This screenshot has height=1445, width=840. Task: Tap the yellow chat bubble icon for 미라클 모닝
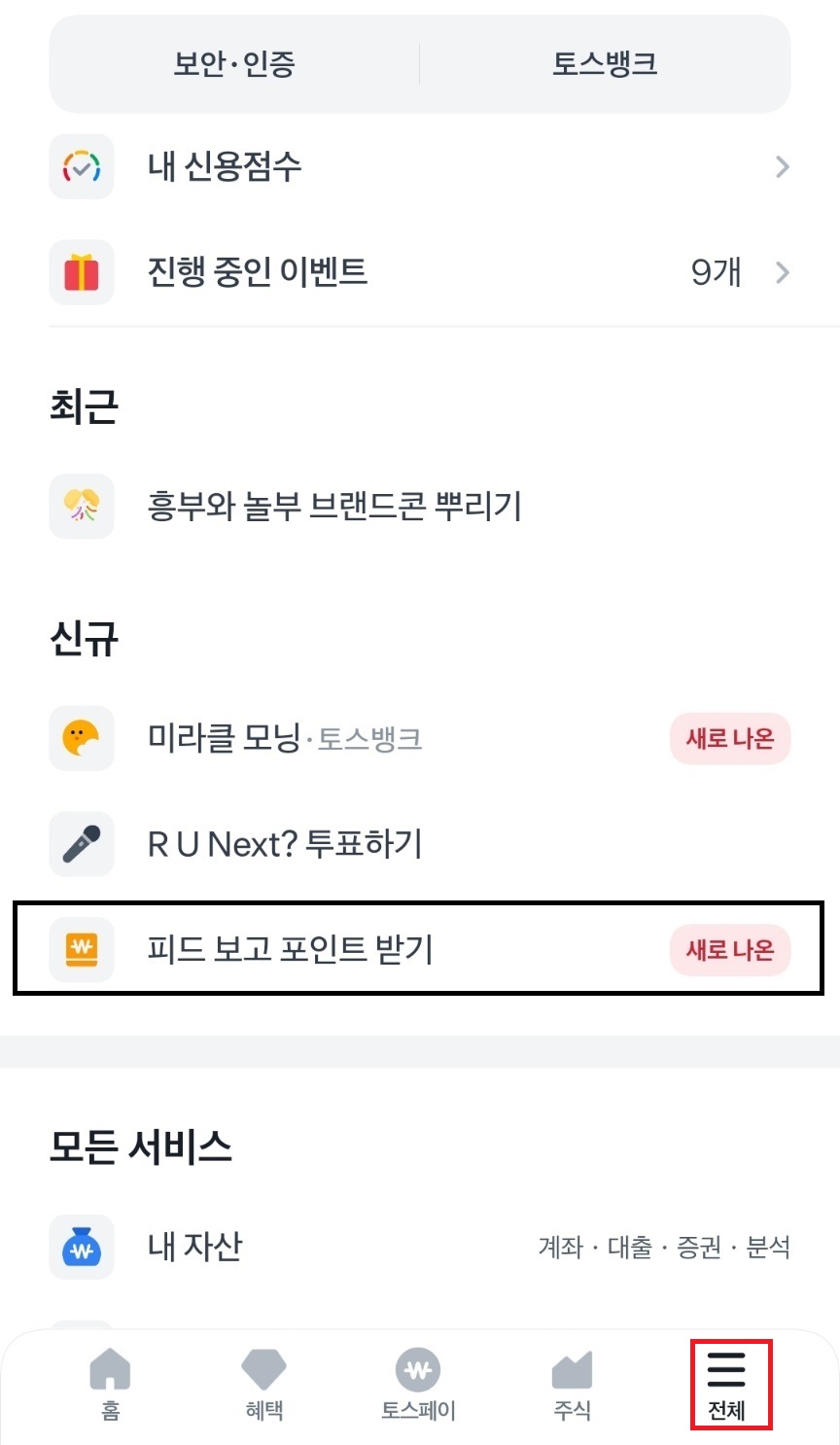(x=82, y=739)
